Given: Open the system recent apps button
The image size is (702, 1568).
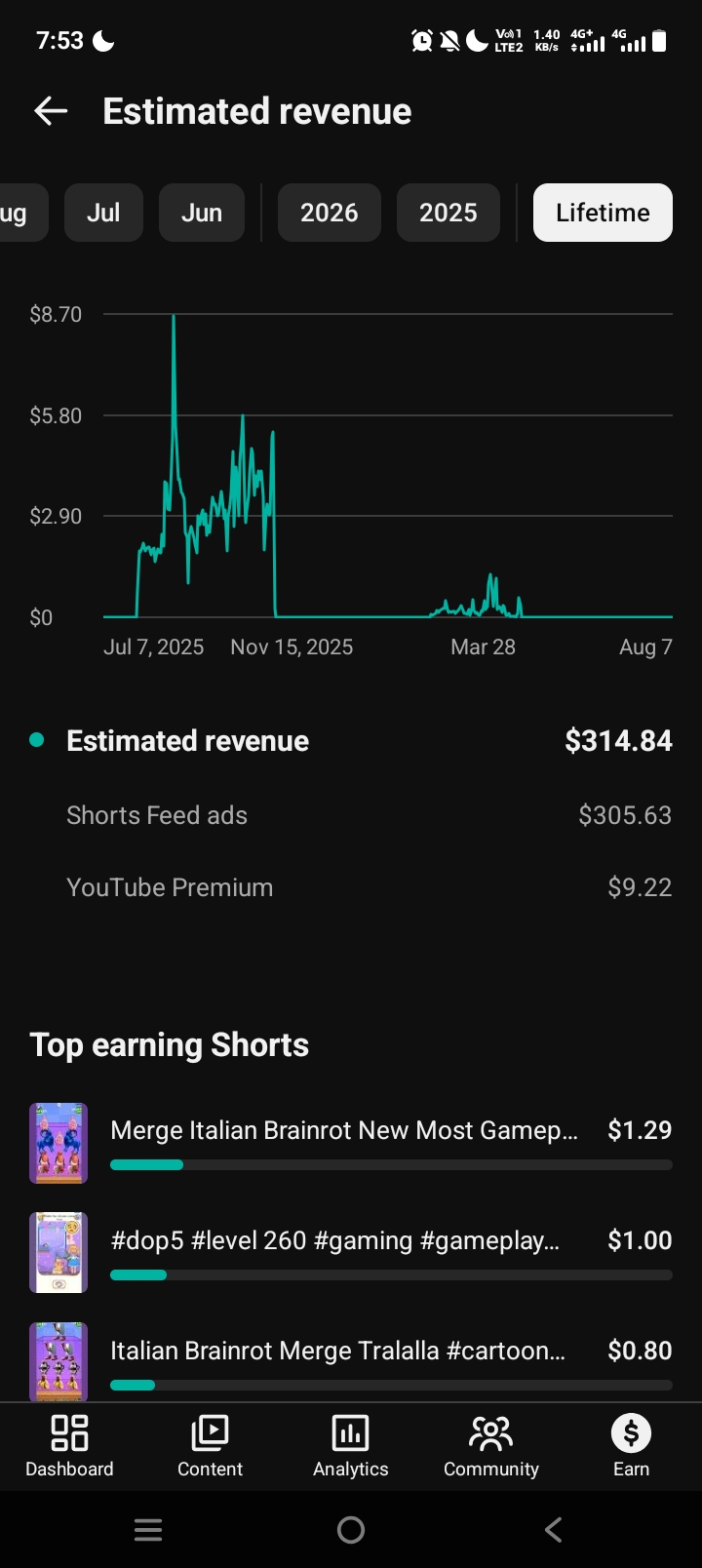Looking at the screenshot, I should click(x=148, y=1530).
